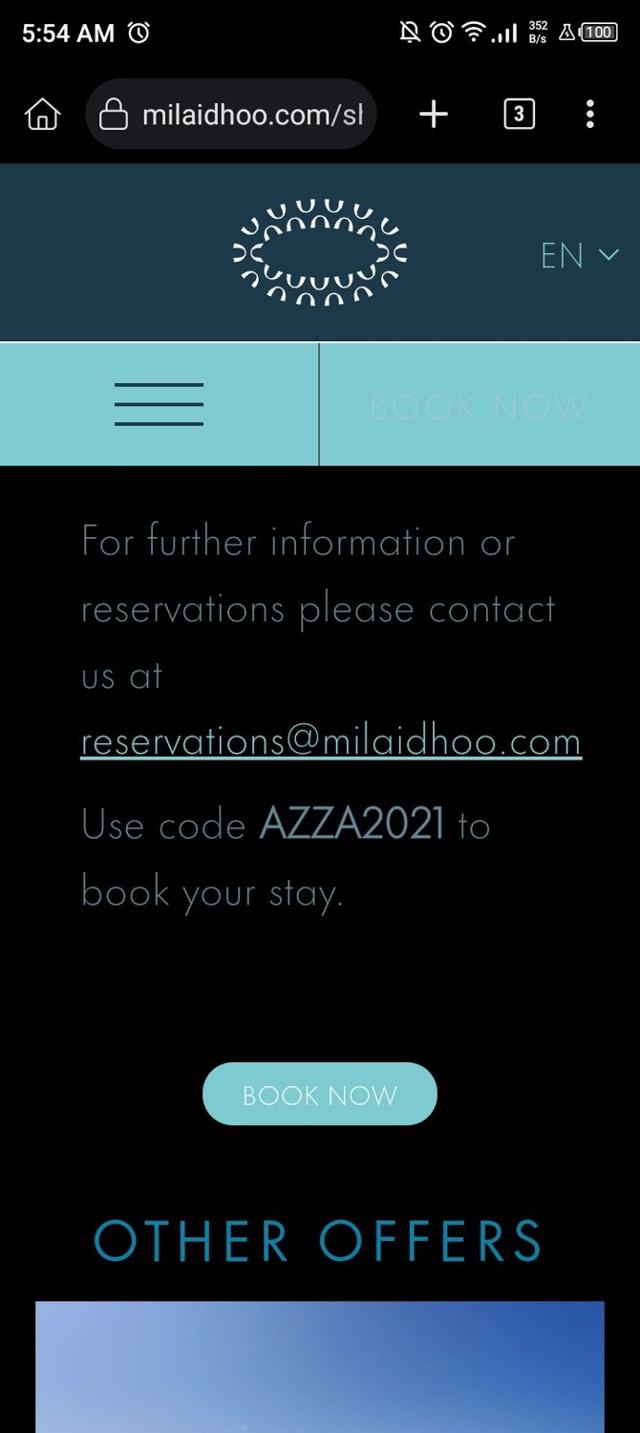Open the browser overflow menu

click(590, 115)
